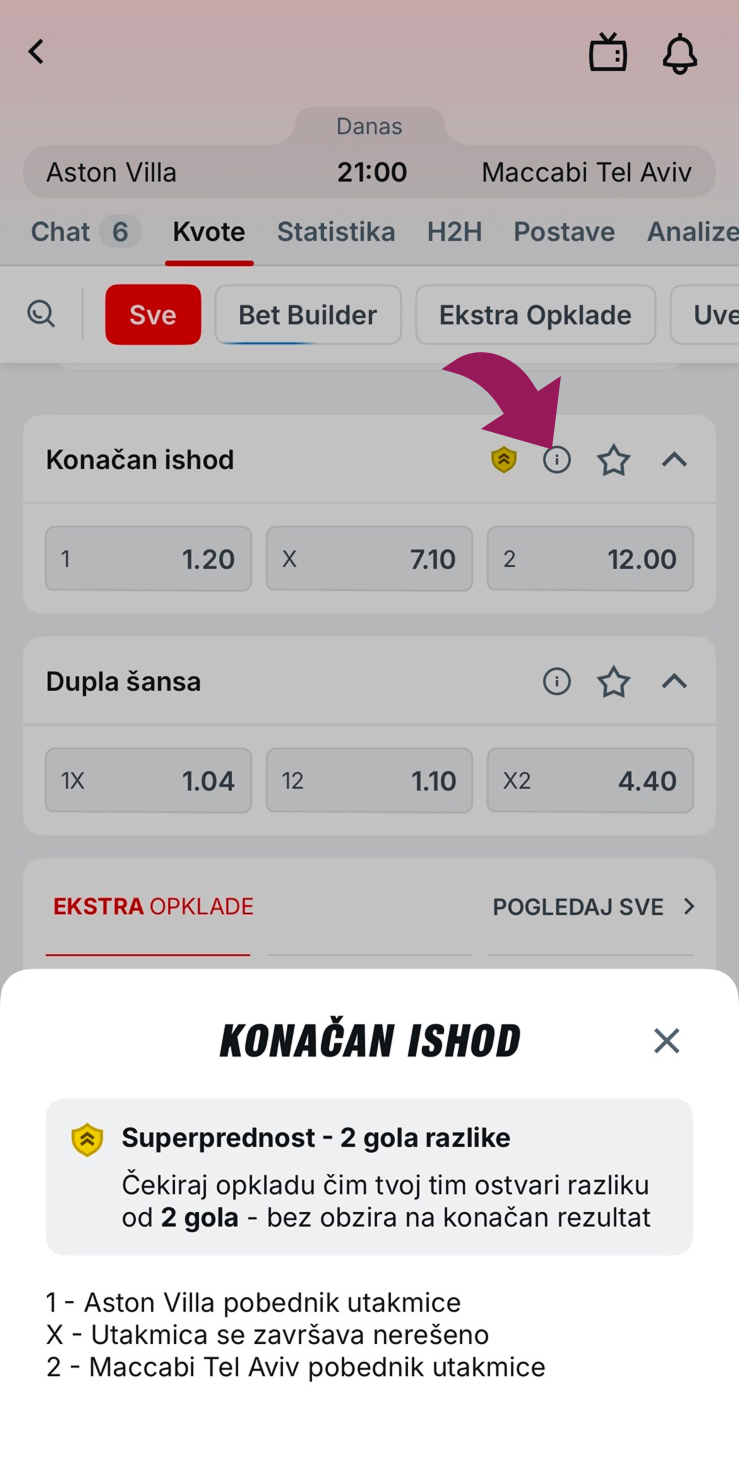Open the notifications bell

(680, 53)
